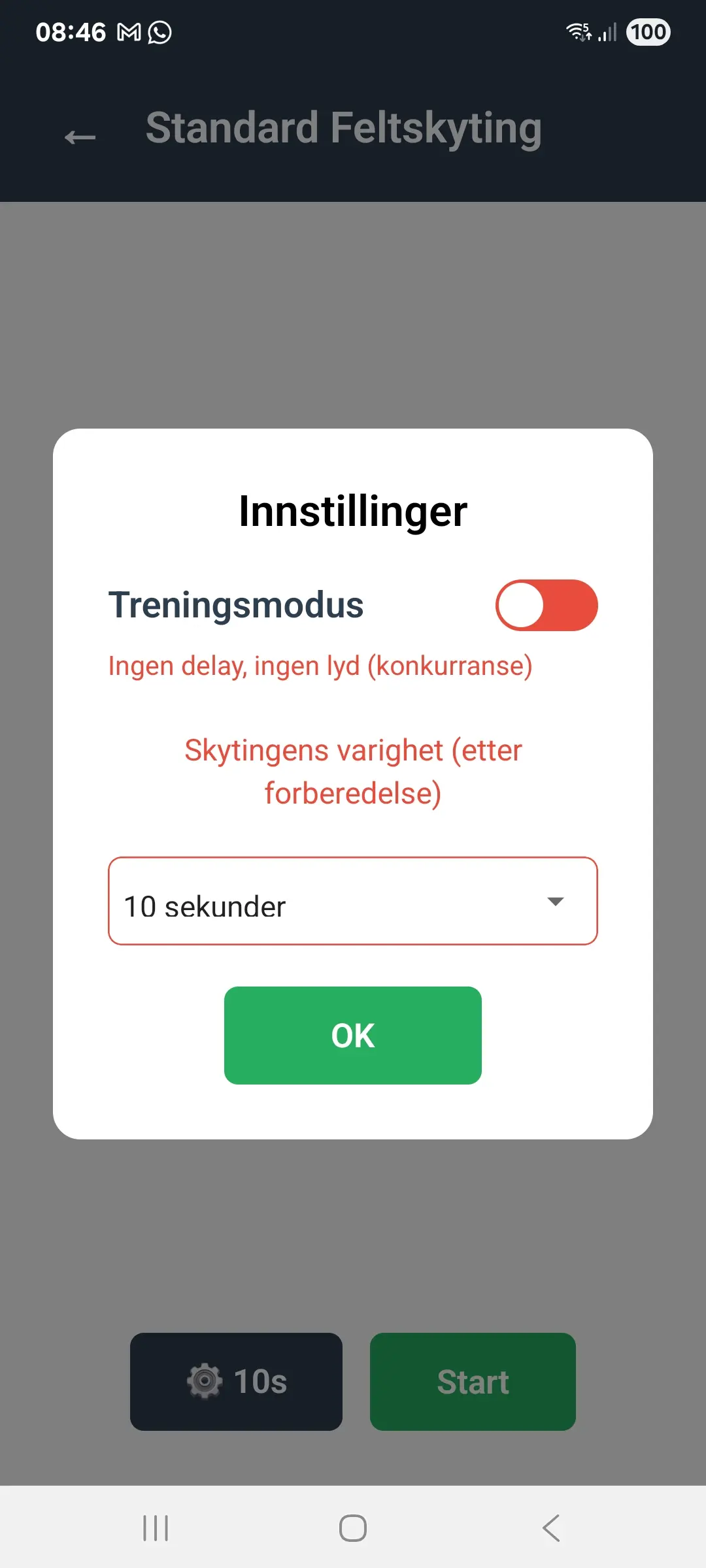
Task: Switch off training mode using the slider toggle
Action: click(548, 605)
